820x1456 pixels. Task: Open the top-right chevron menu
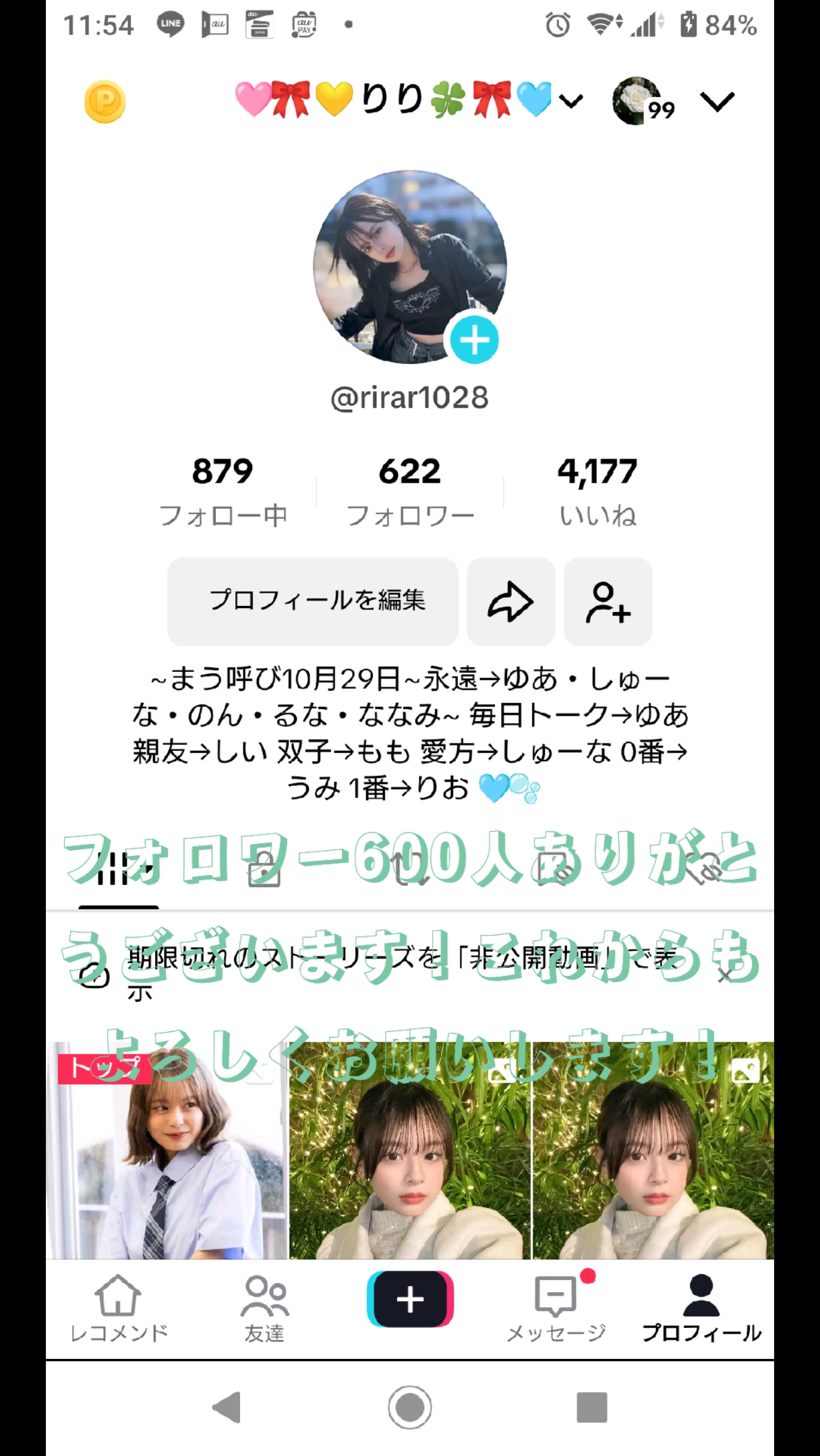(x=717, y=102)
